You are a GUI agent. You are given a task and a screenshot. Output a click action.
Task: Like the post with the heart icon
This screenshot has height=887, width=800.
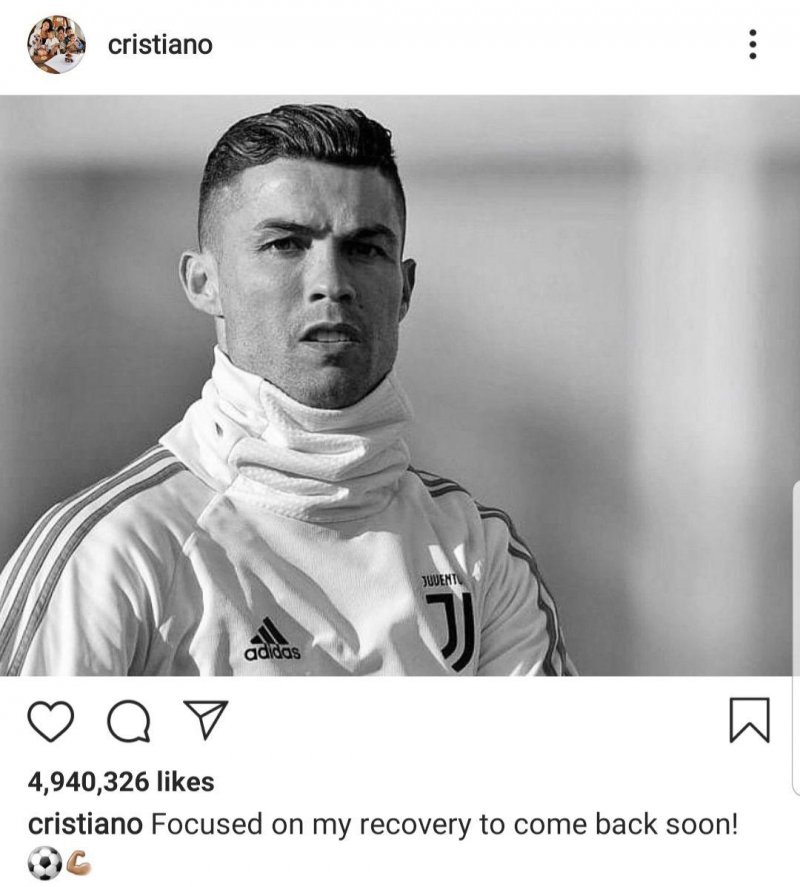coord(50,721)
